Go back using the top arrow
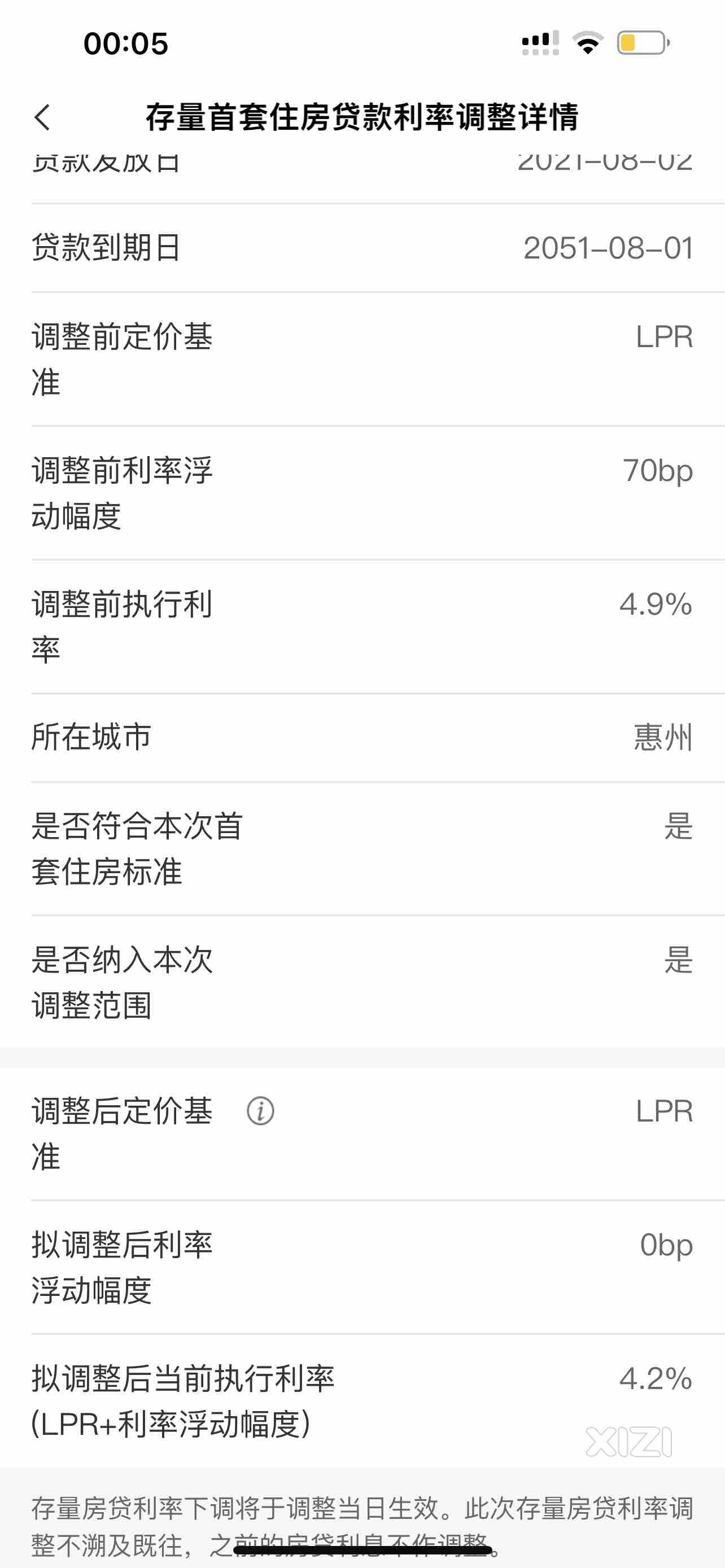 coord(42,117)
